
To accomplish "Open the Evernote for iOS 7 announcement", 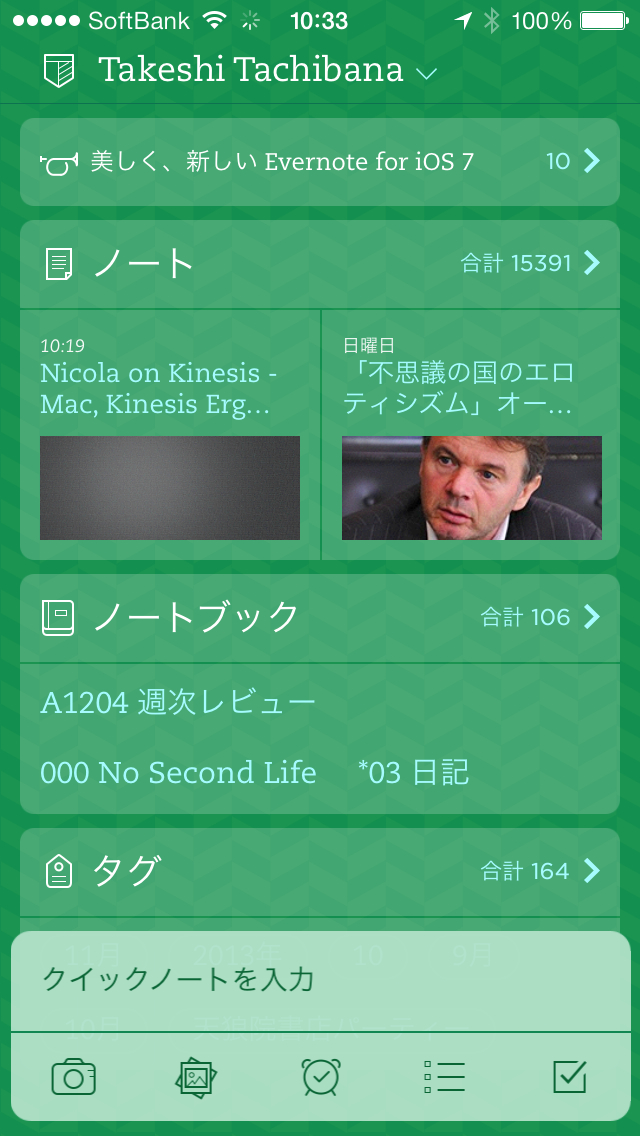I will click(320, 162).
